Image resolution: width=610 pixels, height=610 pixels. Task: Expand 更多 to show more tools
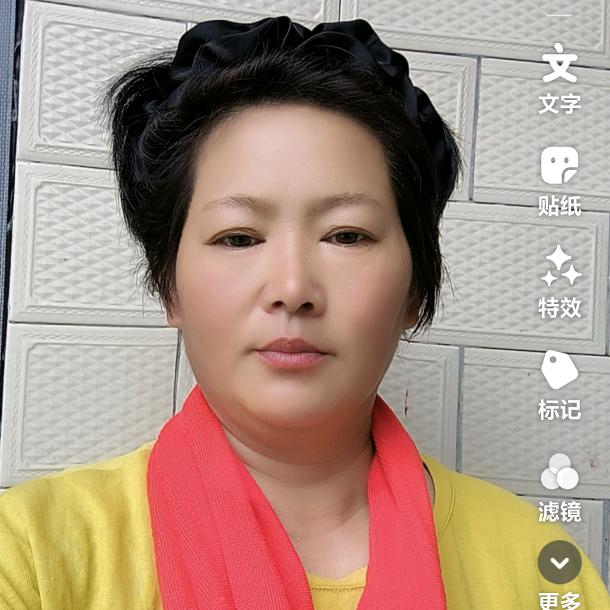pyautogui.click(x=560, y=575)
